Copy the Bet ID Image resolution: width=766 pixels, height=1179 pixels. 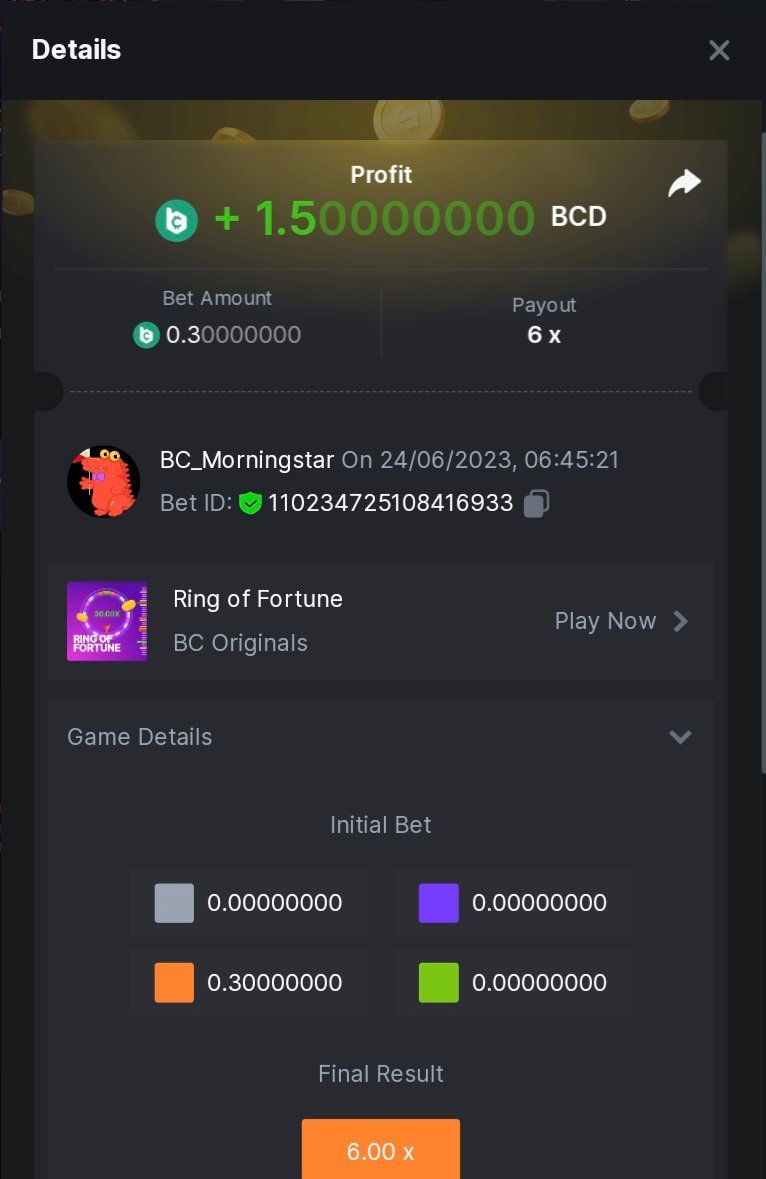pos(537,503)
